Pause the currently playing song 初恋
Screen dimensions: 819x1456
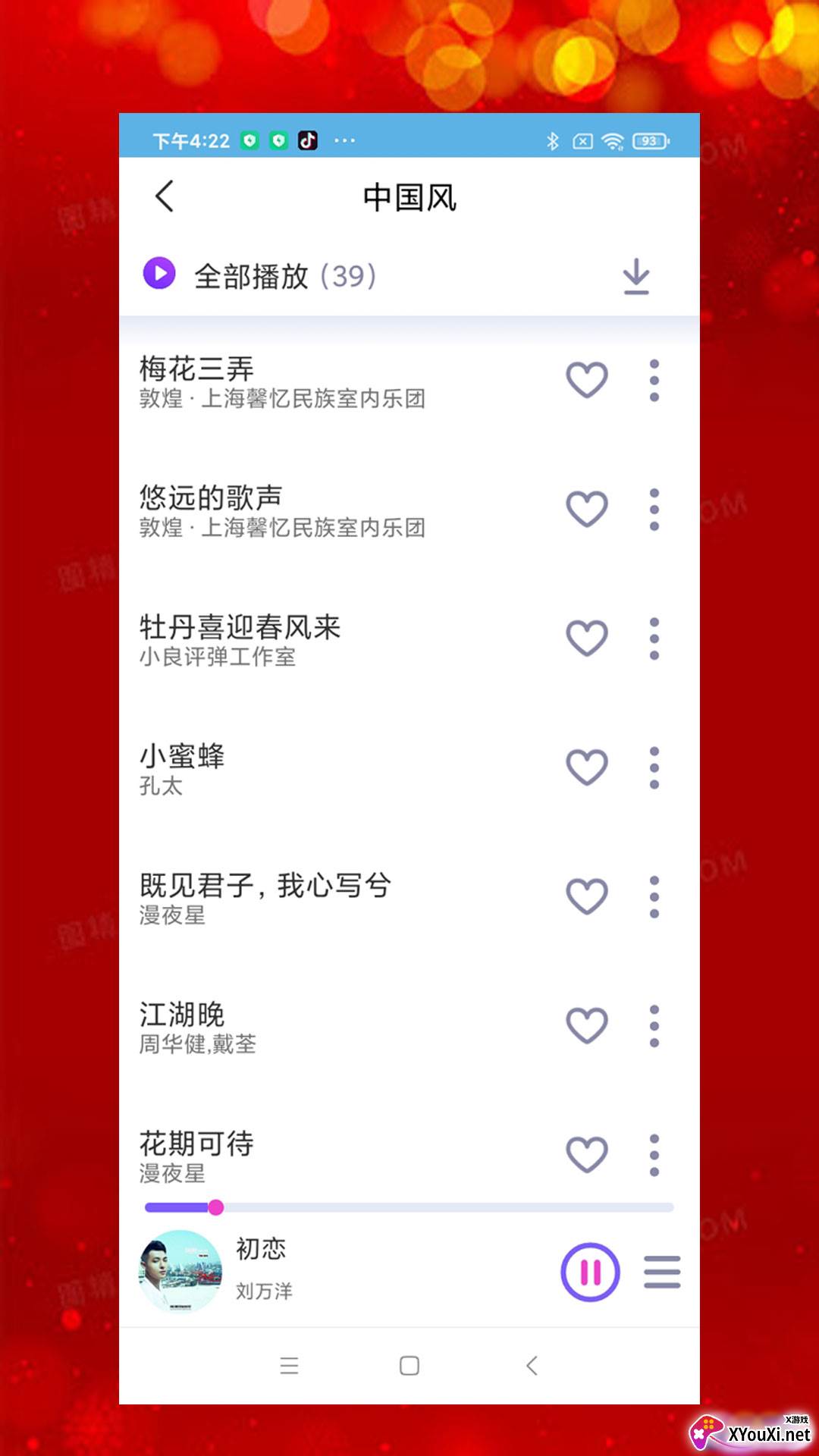click(x=590, y=1272)
